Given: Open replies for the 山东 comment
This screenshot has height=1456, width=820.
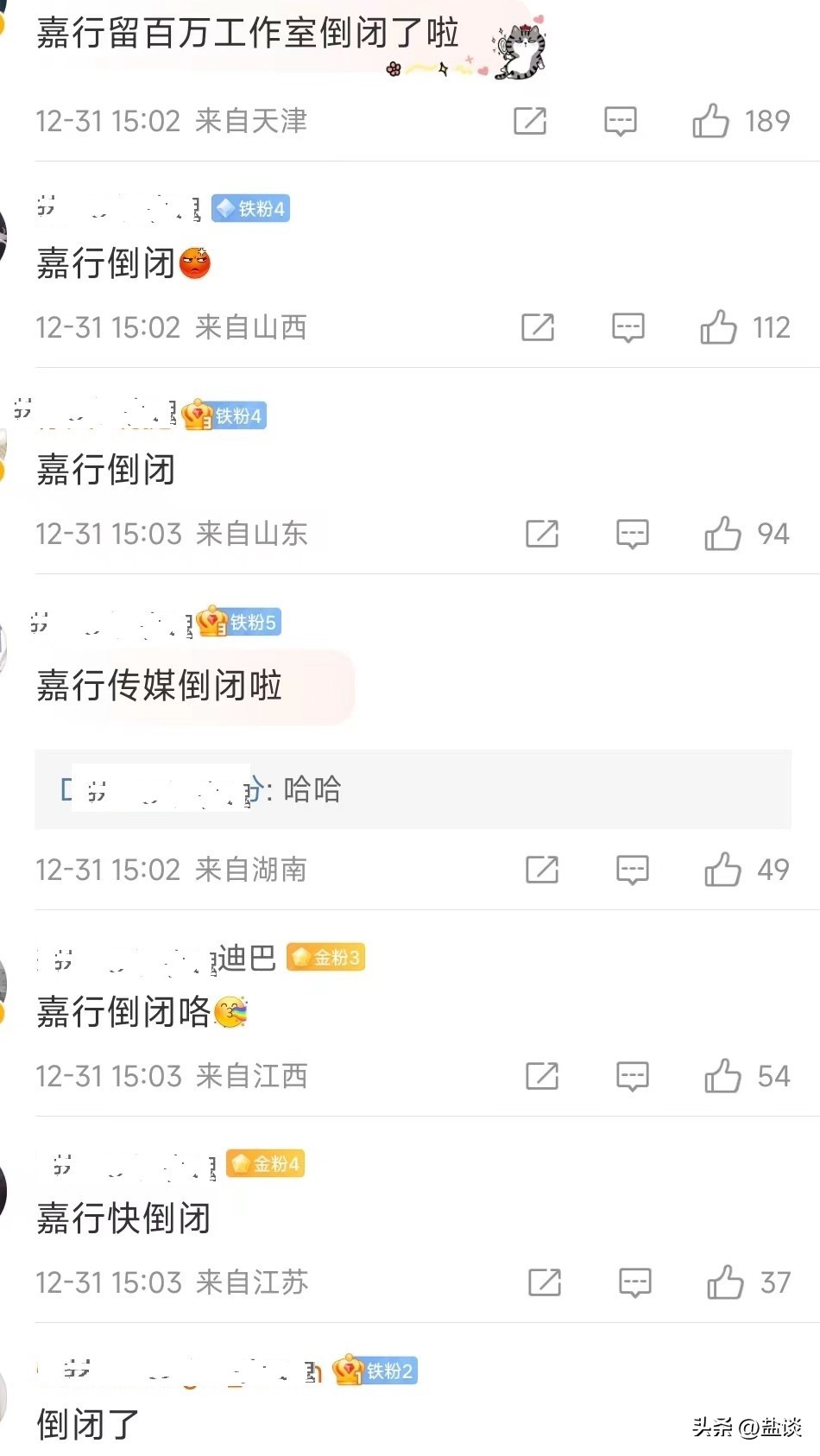Looking at the screenshot, I should coord(632,534).
